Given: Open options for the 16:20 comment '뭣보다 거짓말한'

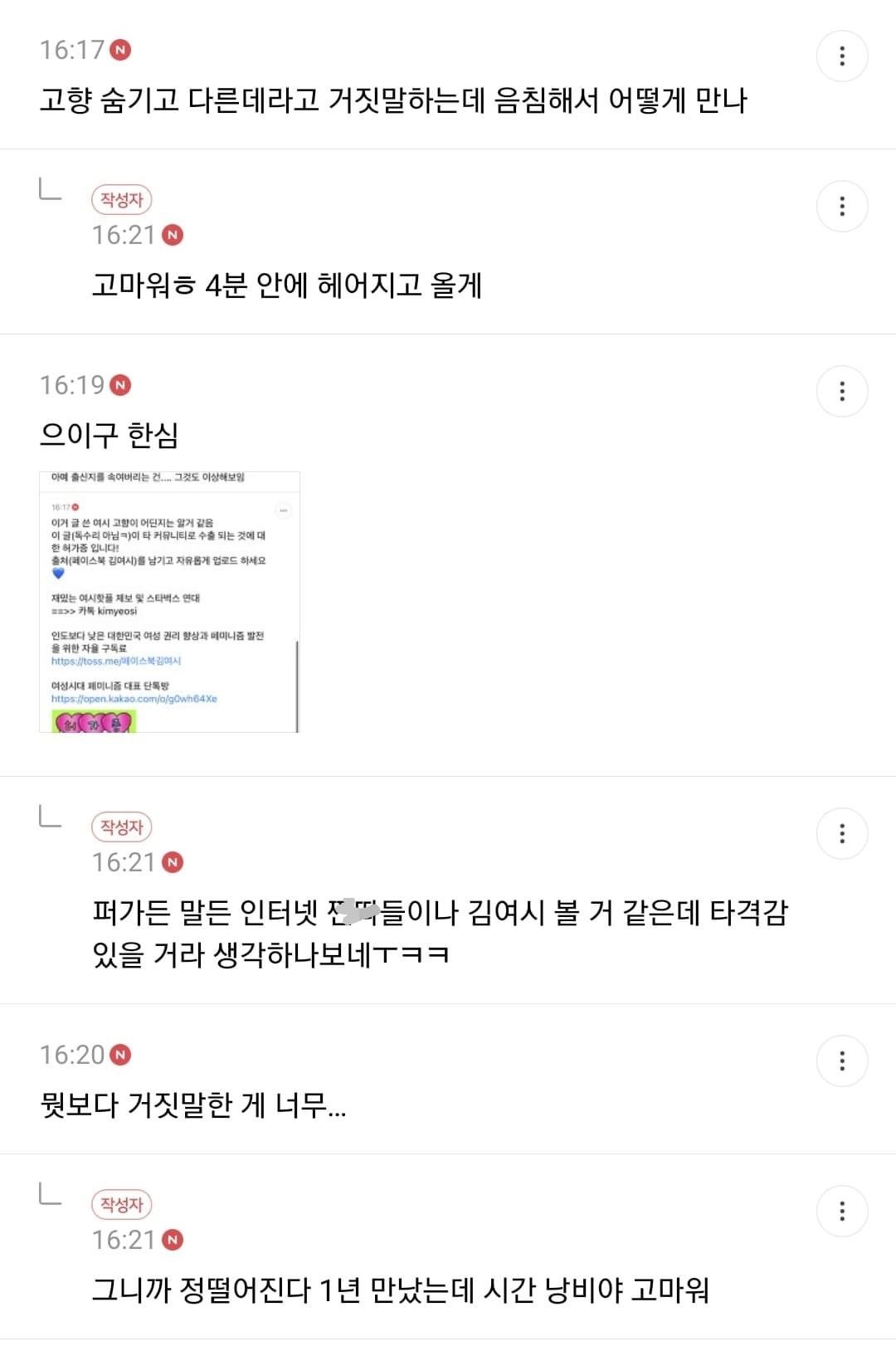Looking at the screenshot, I should tap(842, 1061).
